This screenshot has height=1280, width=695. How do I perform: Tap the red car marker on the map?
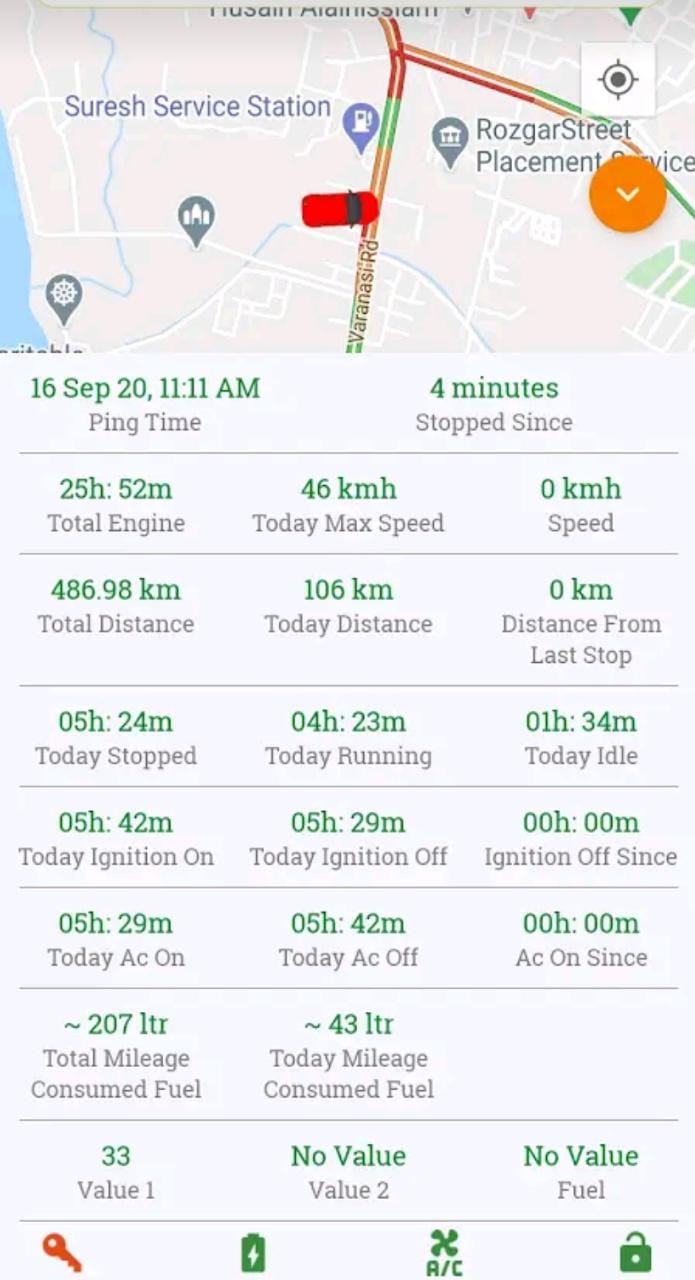point(340,210)
